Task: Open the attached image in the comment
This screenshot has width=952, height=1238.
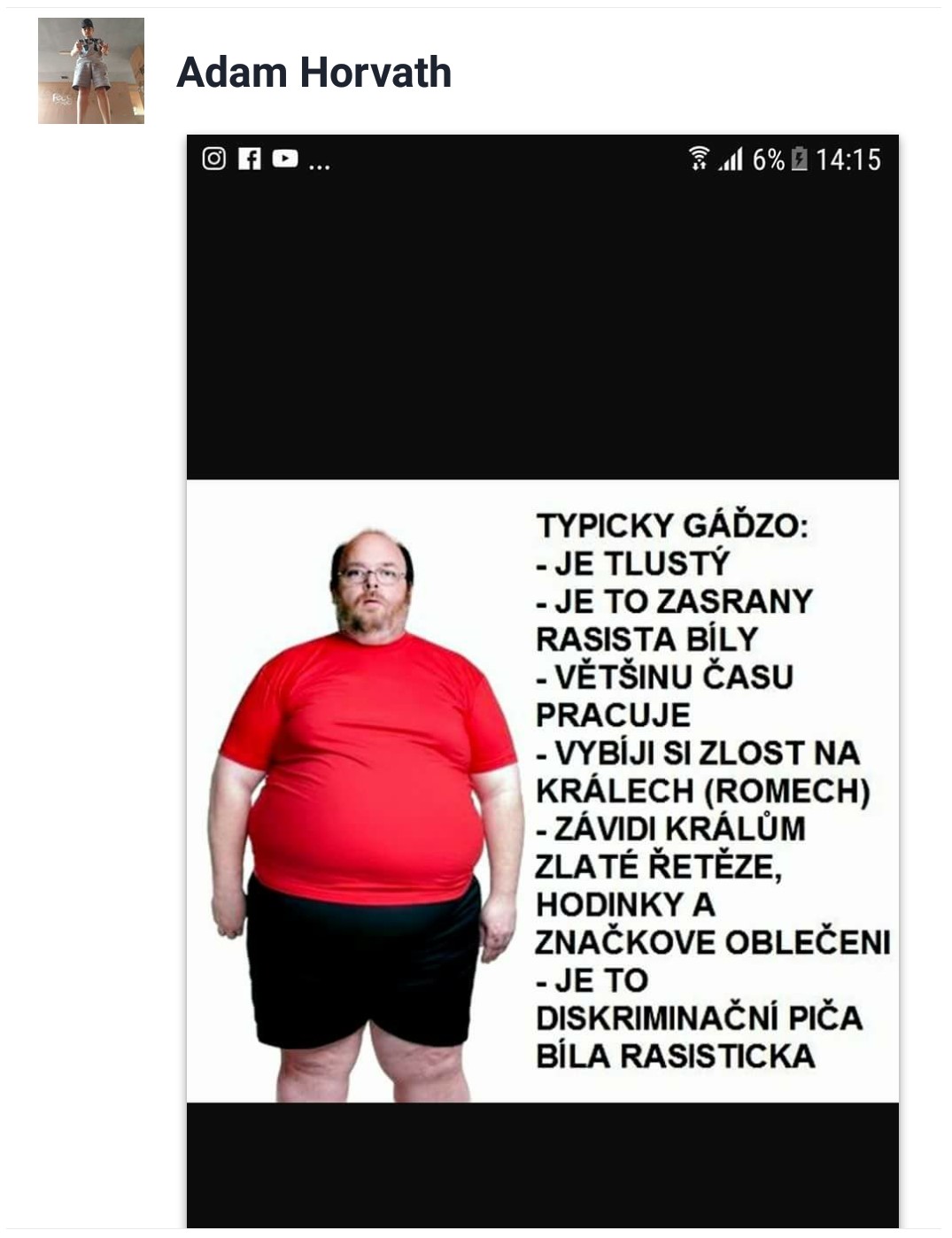Action: point(542,680)
